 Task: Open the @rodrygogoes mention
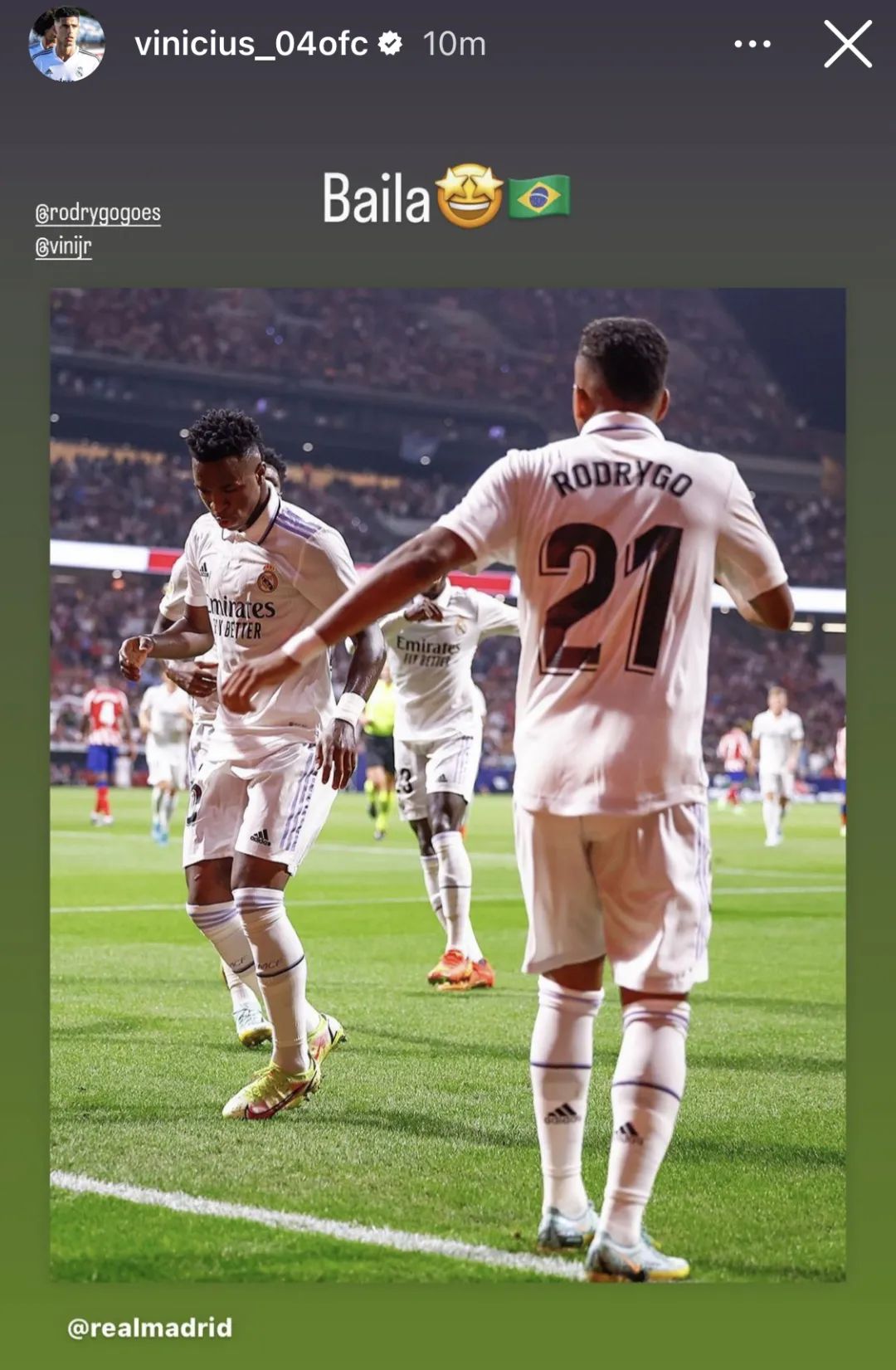coord(98,213)
